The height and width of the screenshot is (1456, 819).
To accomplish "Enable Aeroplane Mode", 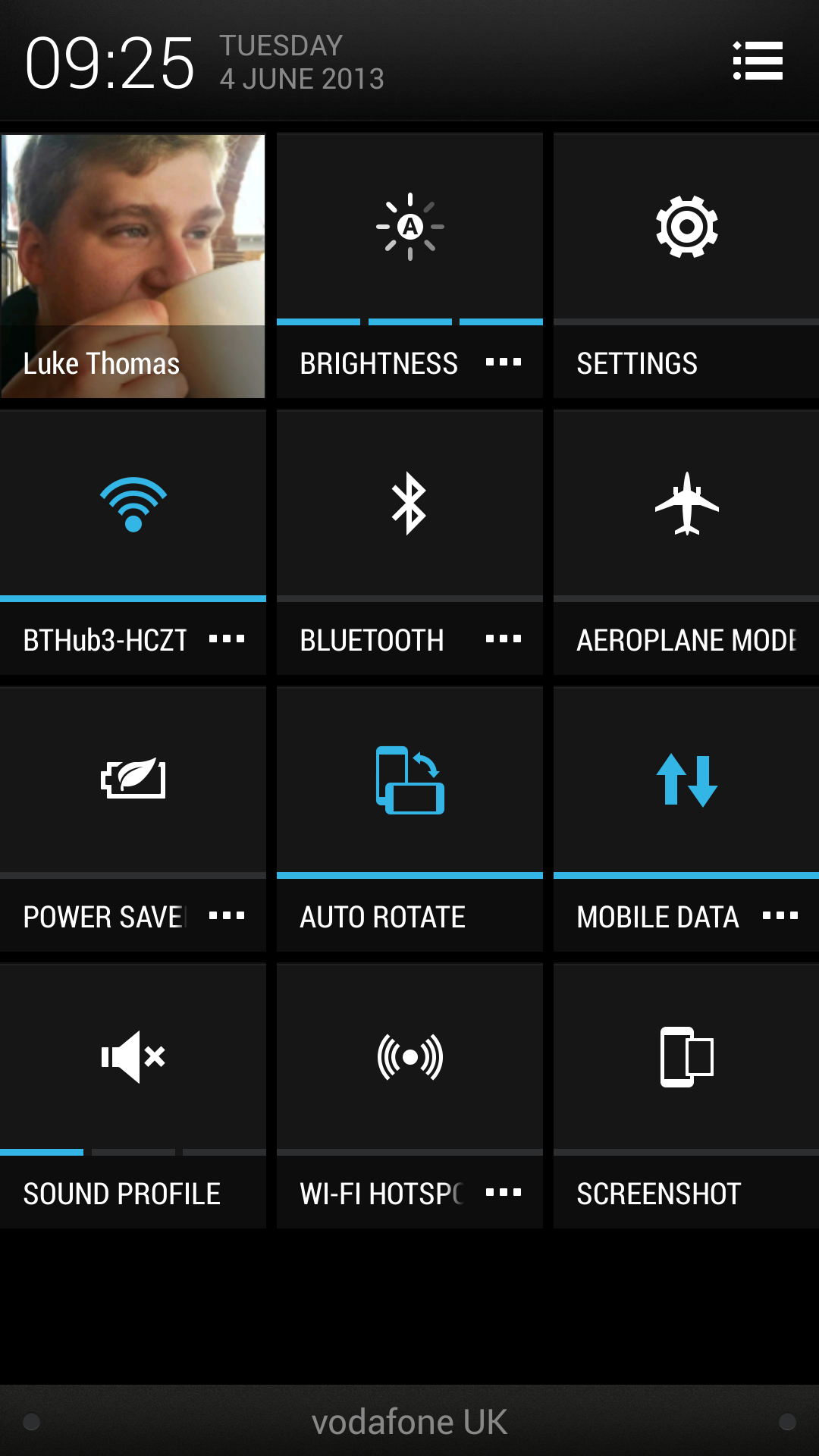I will click(686, 504).
